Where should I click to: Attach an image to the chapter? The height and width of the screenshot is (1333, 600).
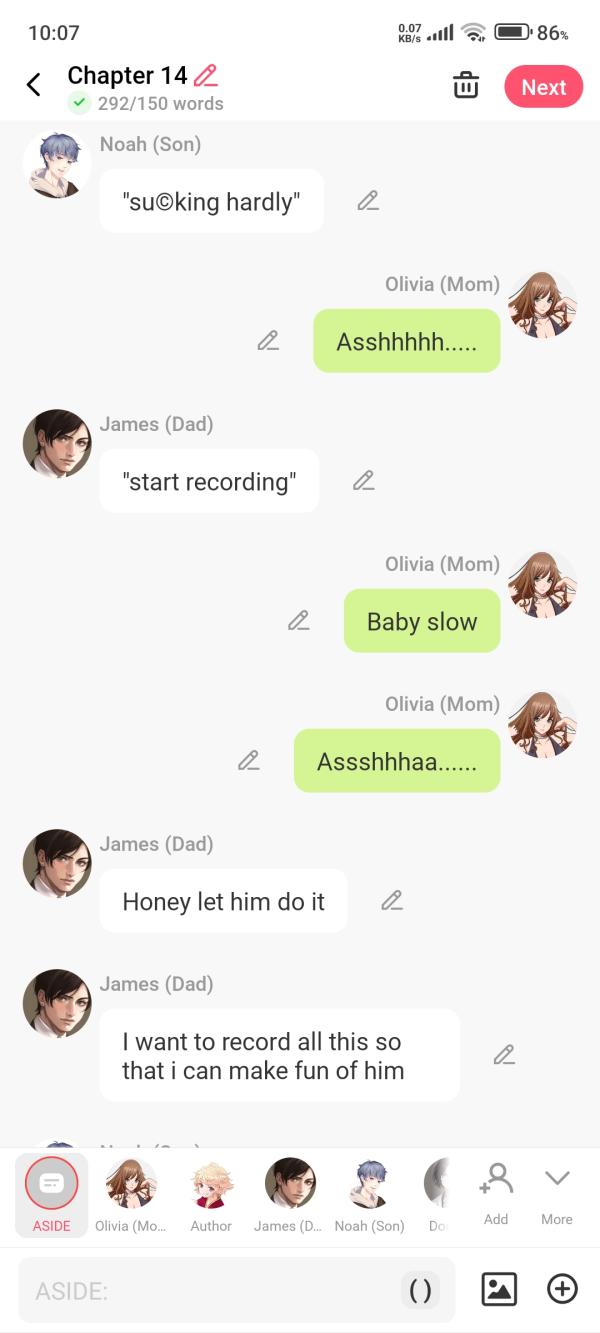pos(499,1290)
